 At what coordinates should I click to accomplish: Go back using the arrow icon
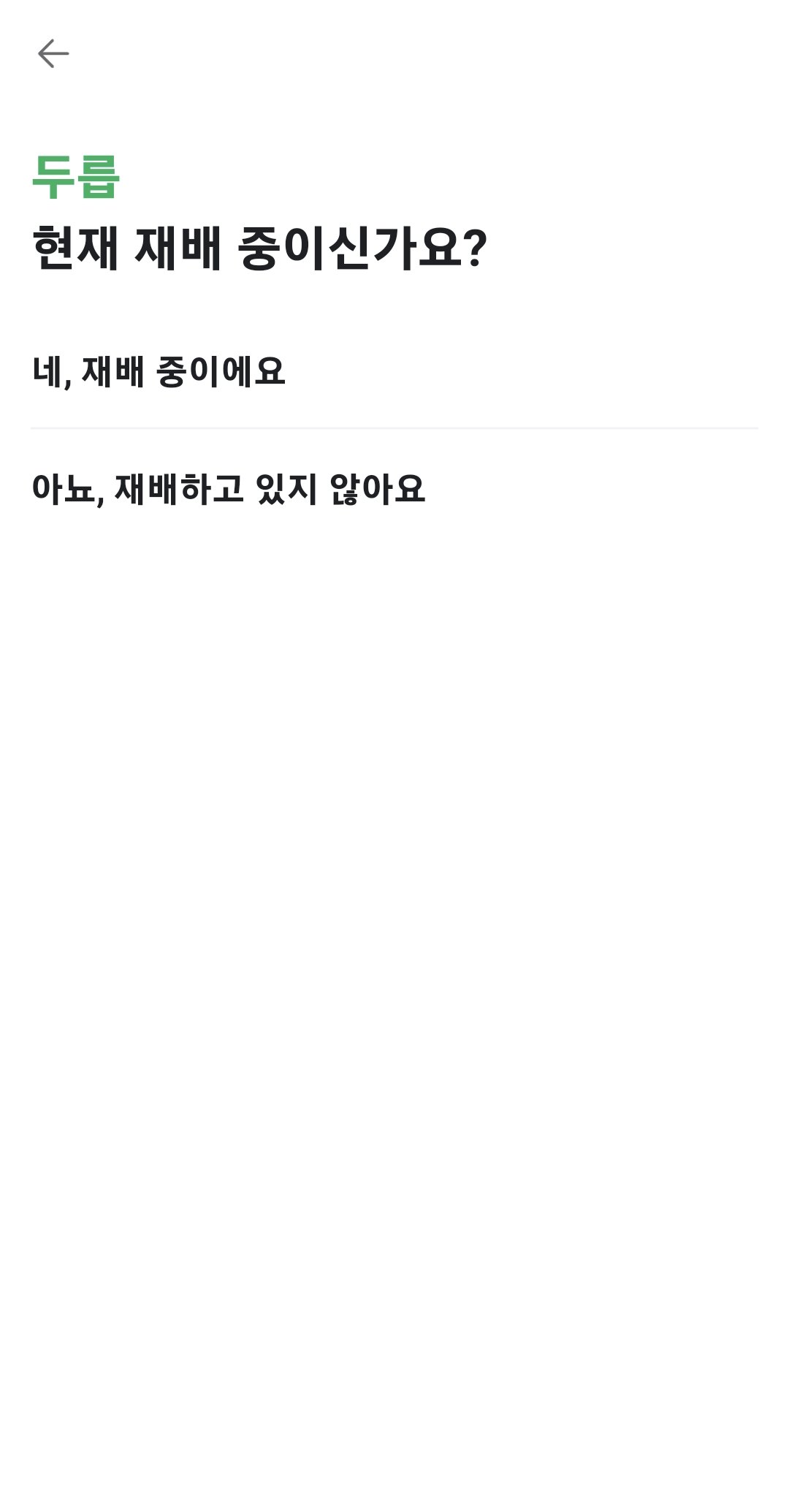coord(53,53)
